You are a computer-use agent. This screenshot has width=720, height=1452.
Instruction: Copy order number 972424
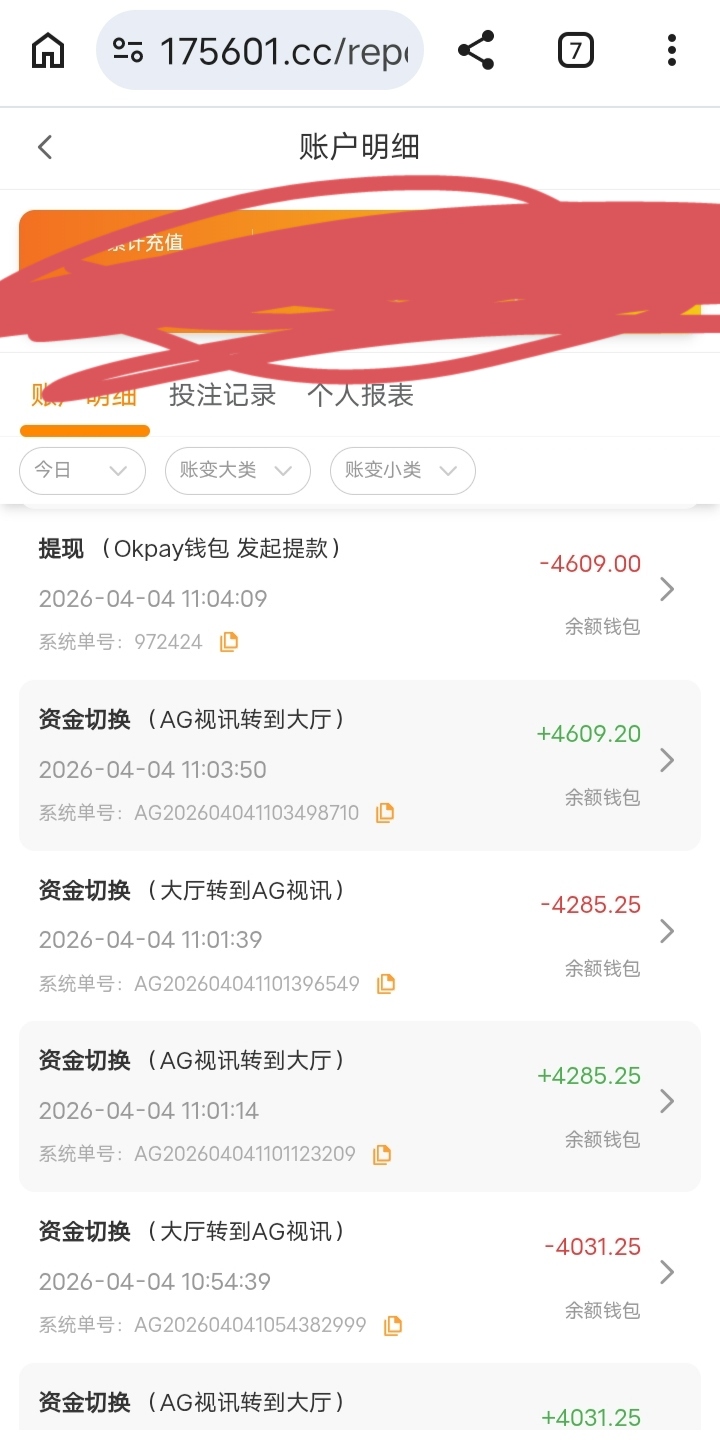pos(229,642)
